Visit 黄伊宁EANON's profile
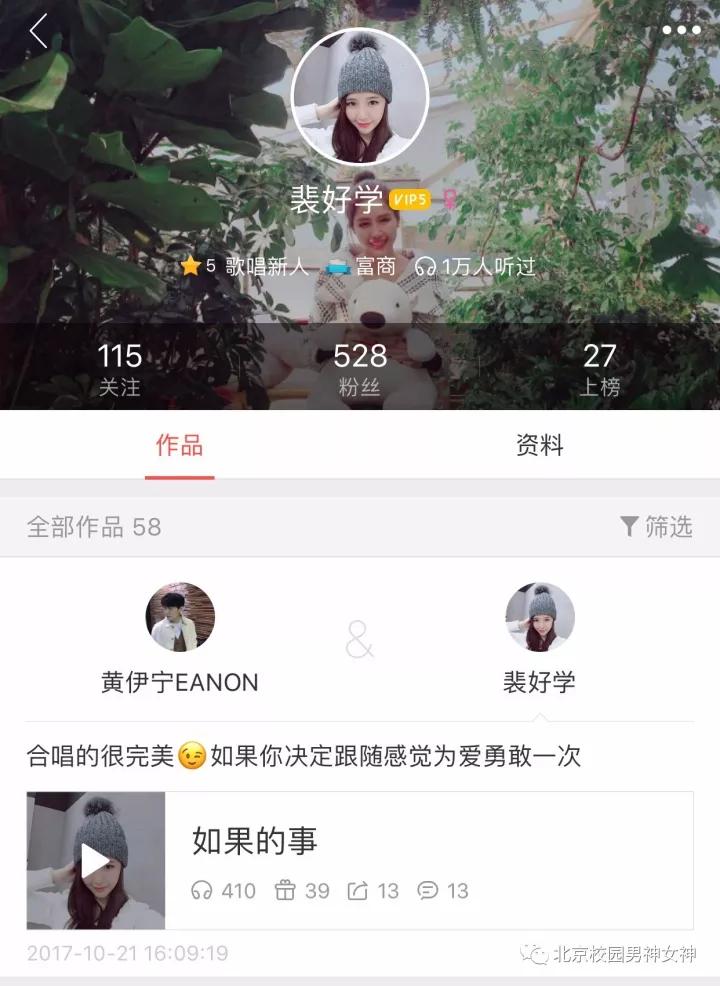 click(180, 618)
